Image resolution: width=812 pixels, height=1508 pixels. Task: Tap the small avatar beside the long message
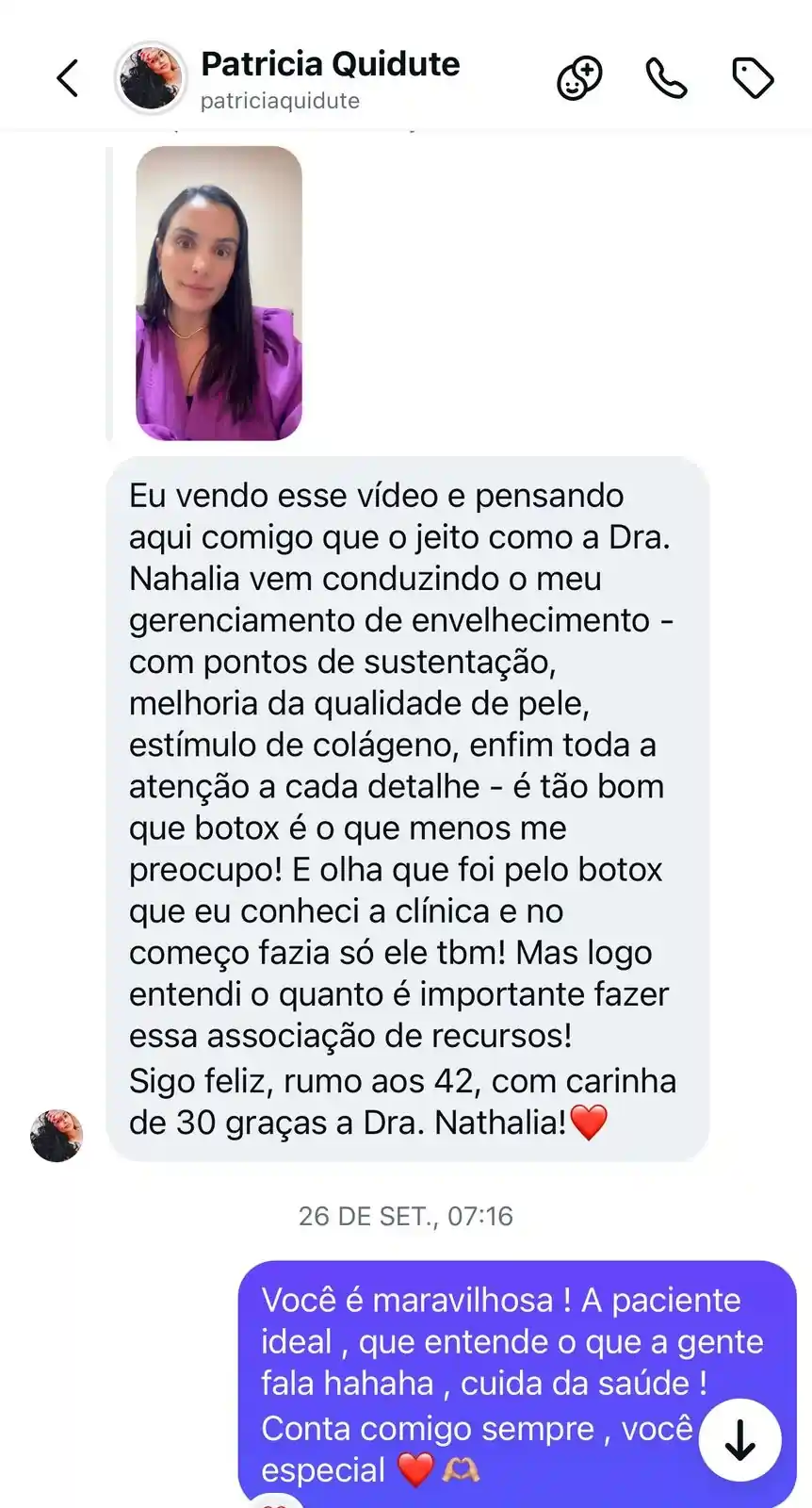57,1135
